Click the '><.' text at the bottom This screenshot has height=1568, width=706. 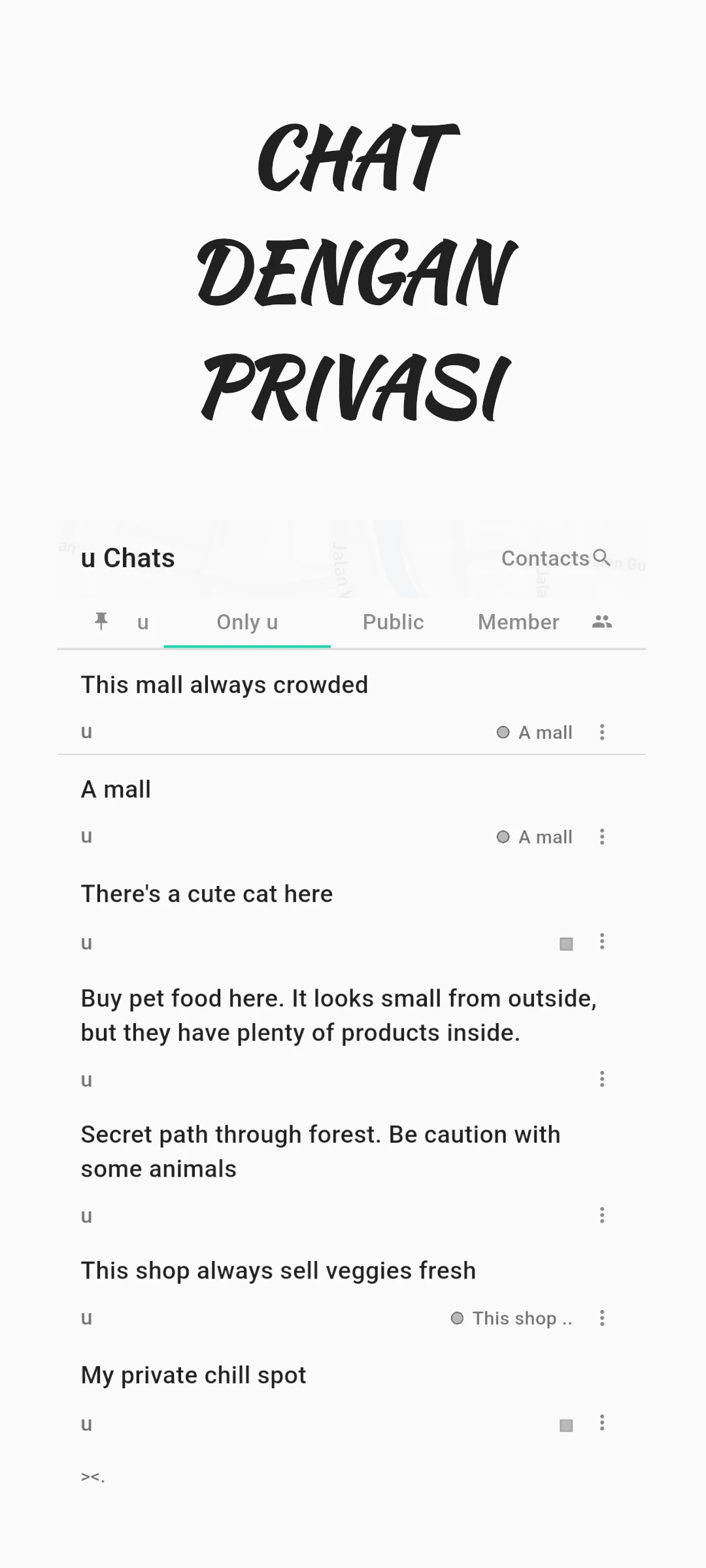pos(92,1475)
